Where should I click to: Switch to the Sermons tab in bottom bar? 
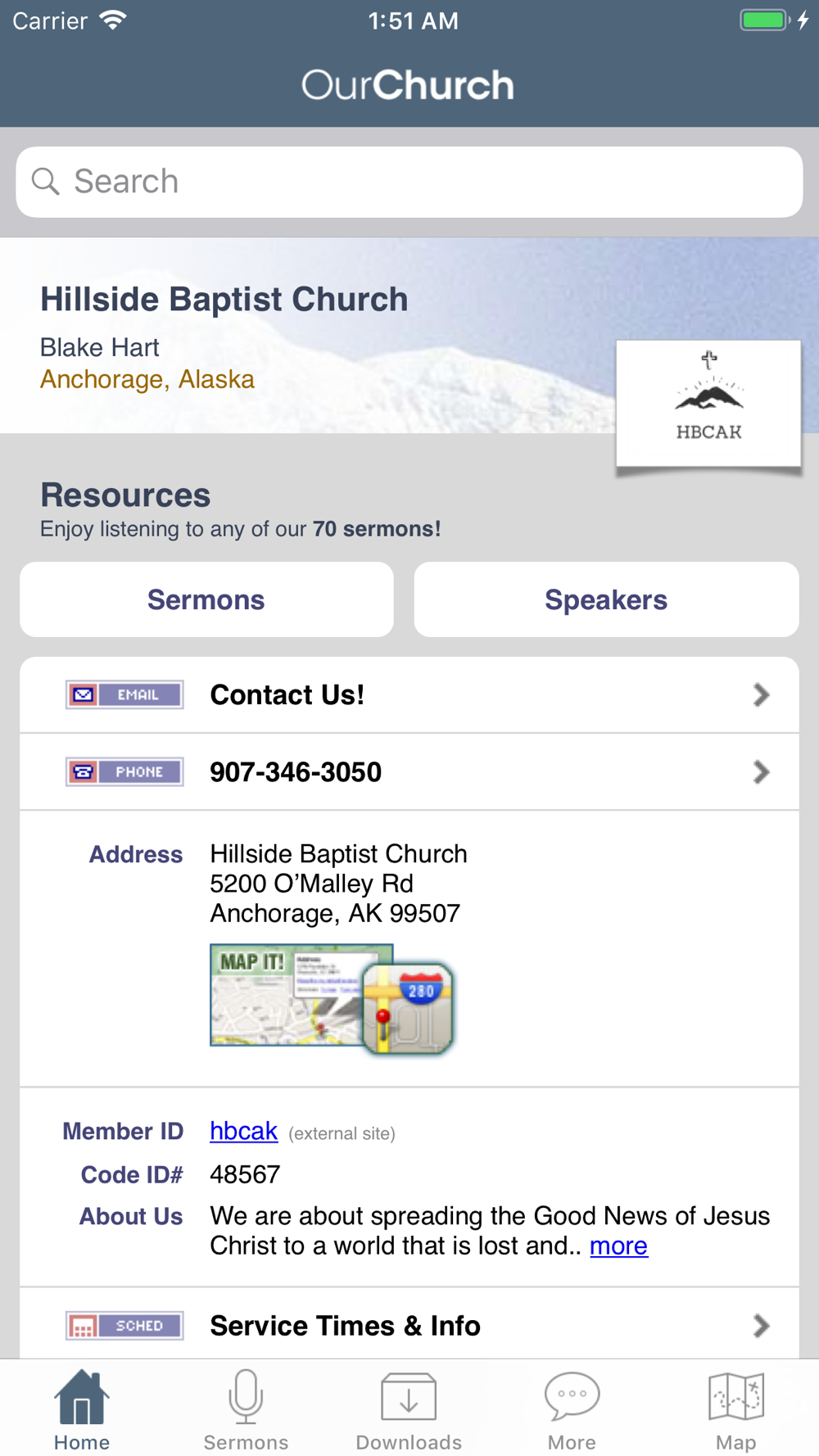(x=246, y=1410)
